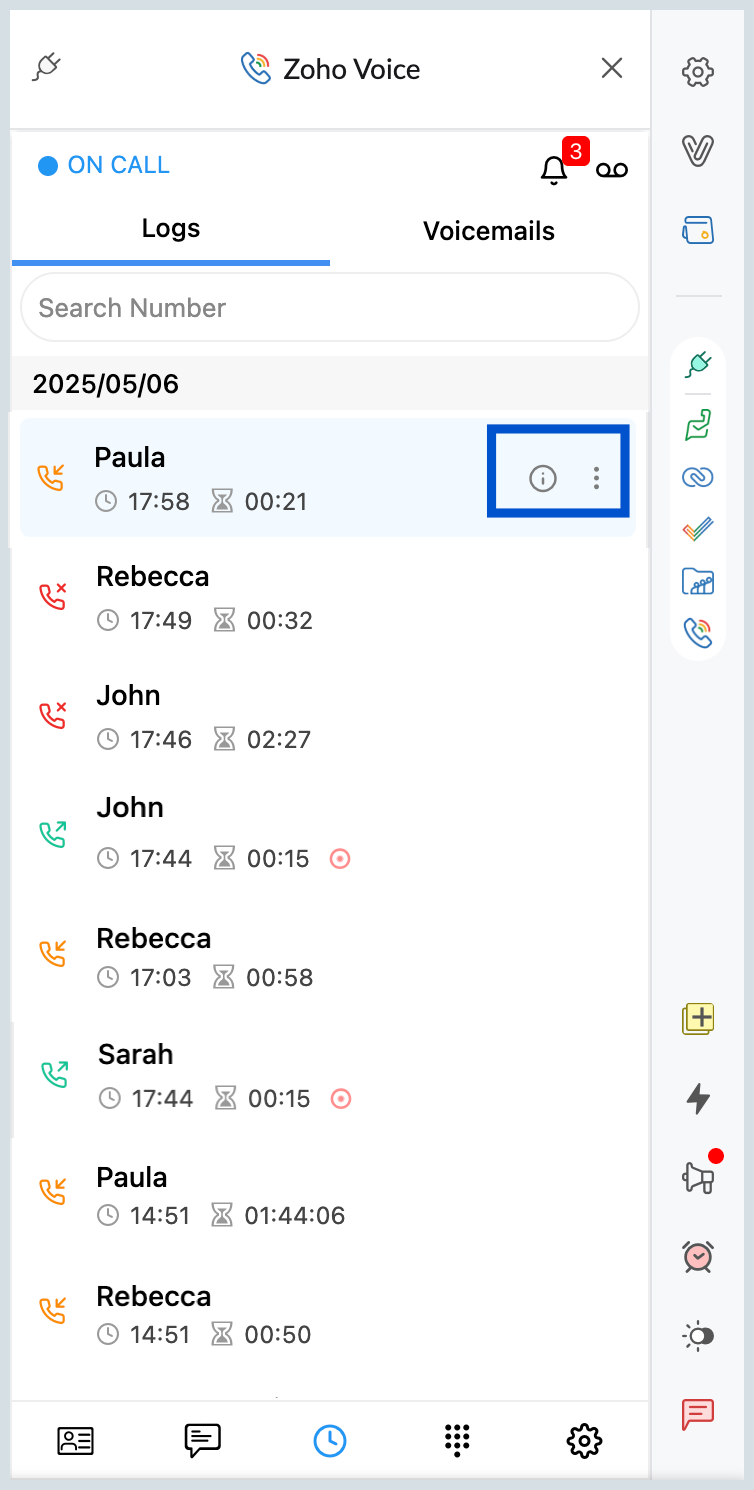Open the voicemail icon
The height and width of the screenshot is (1490, 754).
click(612, 170)
